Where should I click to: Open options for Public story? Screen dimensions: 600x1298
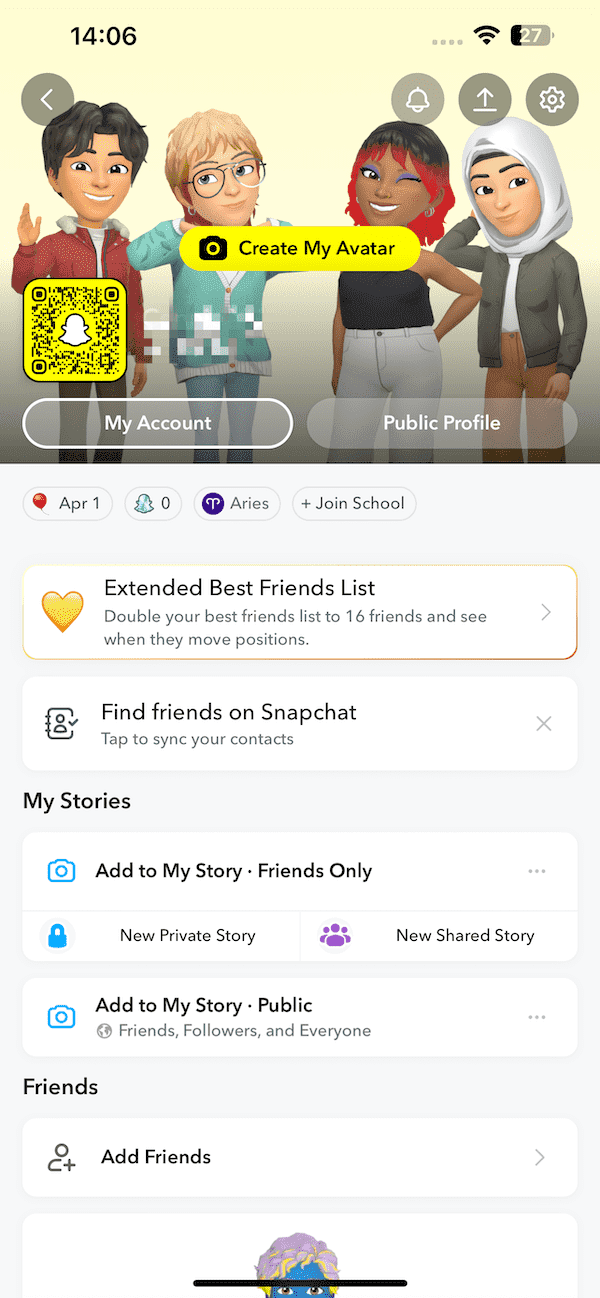(537, 1017)
